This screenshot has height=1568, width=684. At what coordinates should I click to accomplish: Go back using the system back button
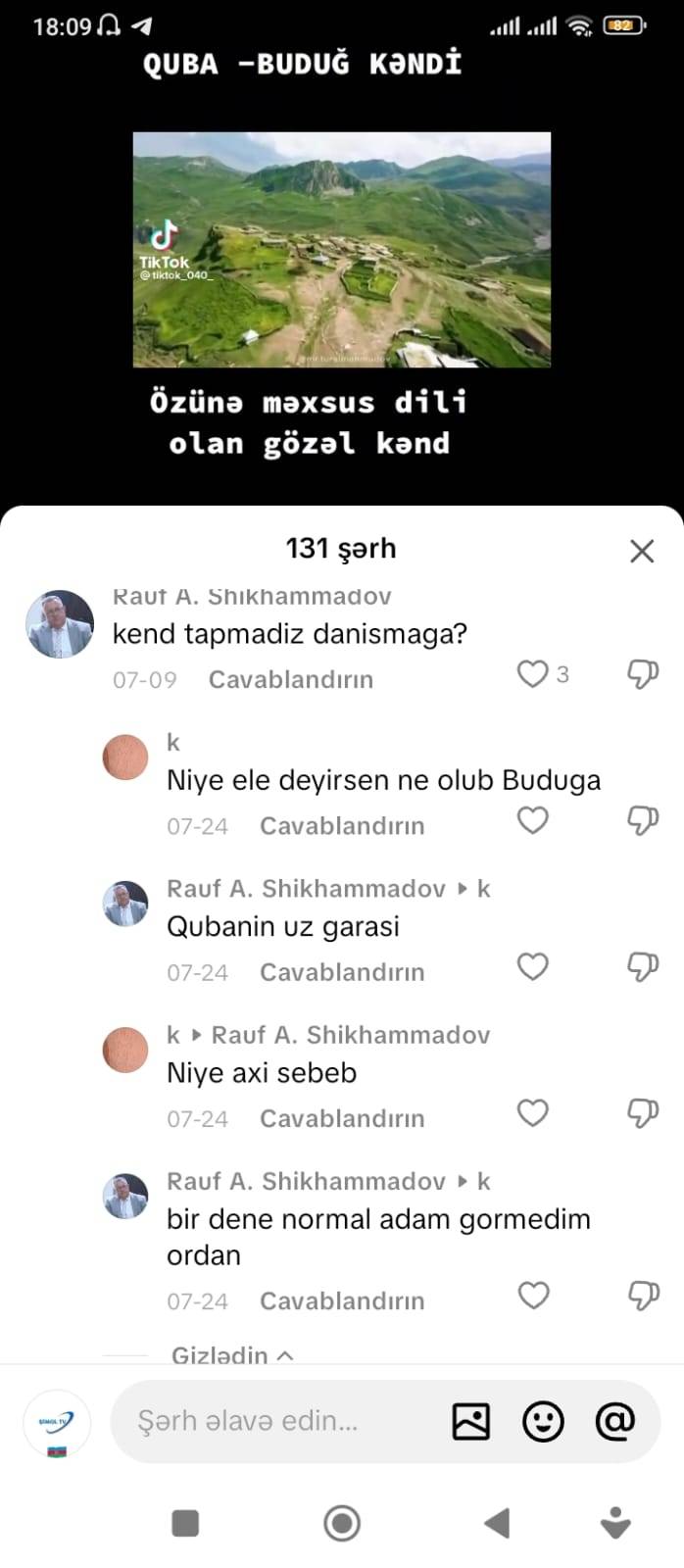(498, 1523)
